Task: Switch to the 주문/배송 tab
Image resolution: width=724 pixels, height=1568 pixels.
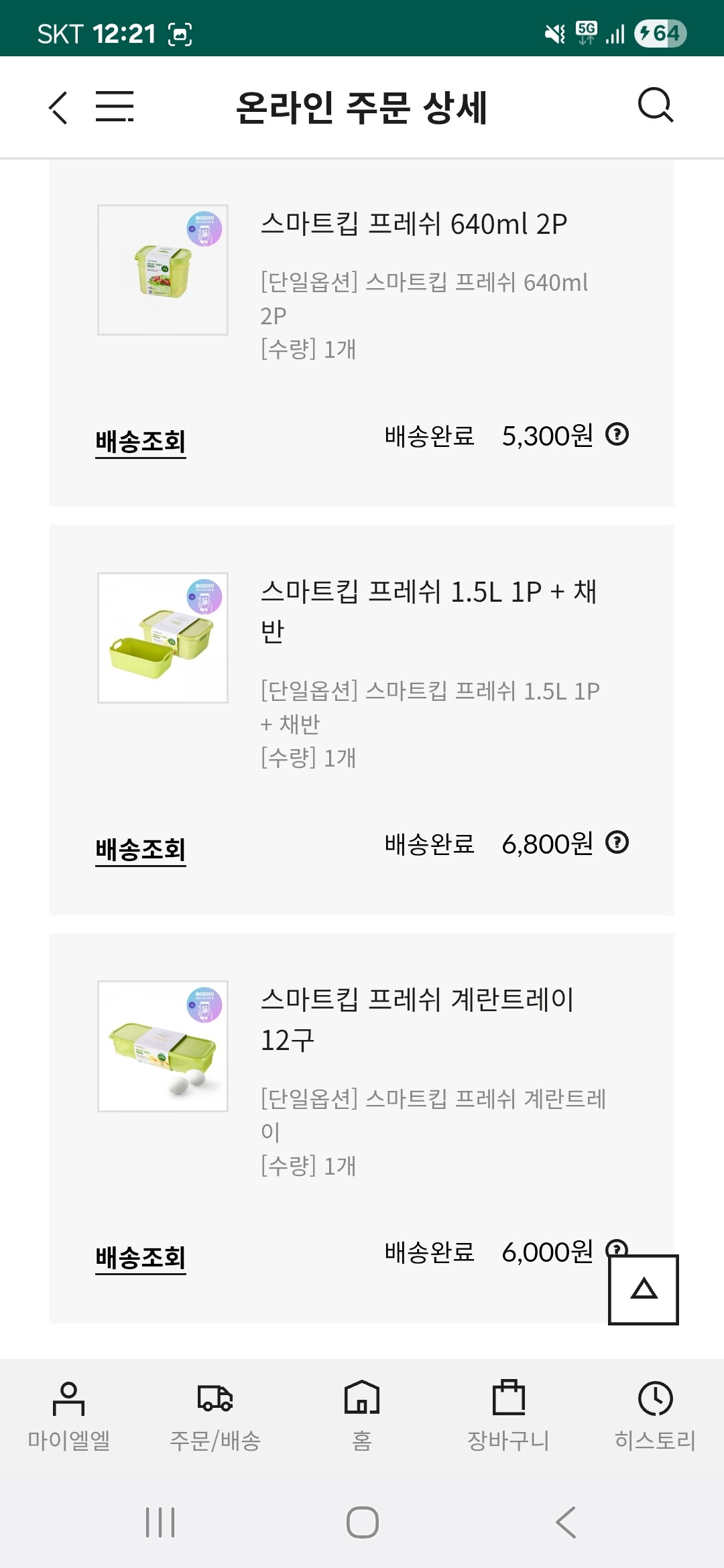Action: (x=215, y=1415)
